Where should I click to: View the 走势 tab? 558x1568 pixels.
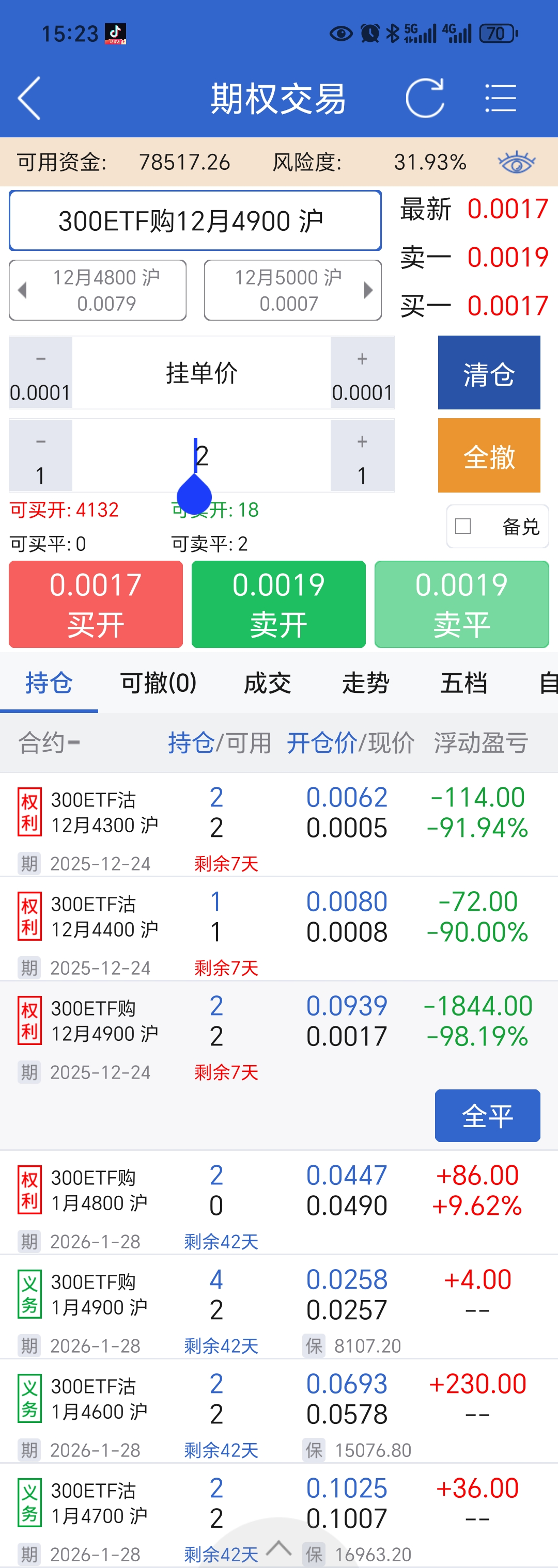coord(365,683)
